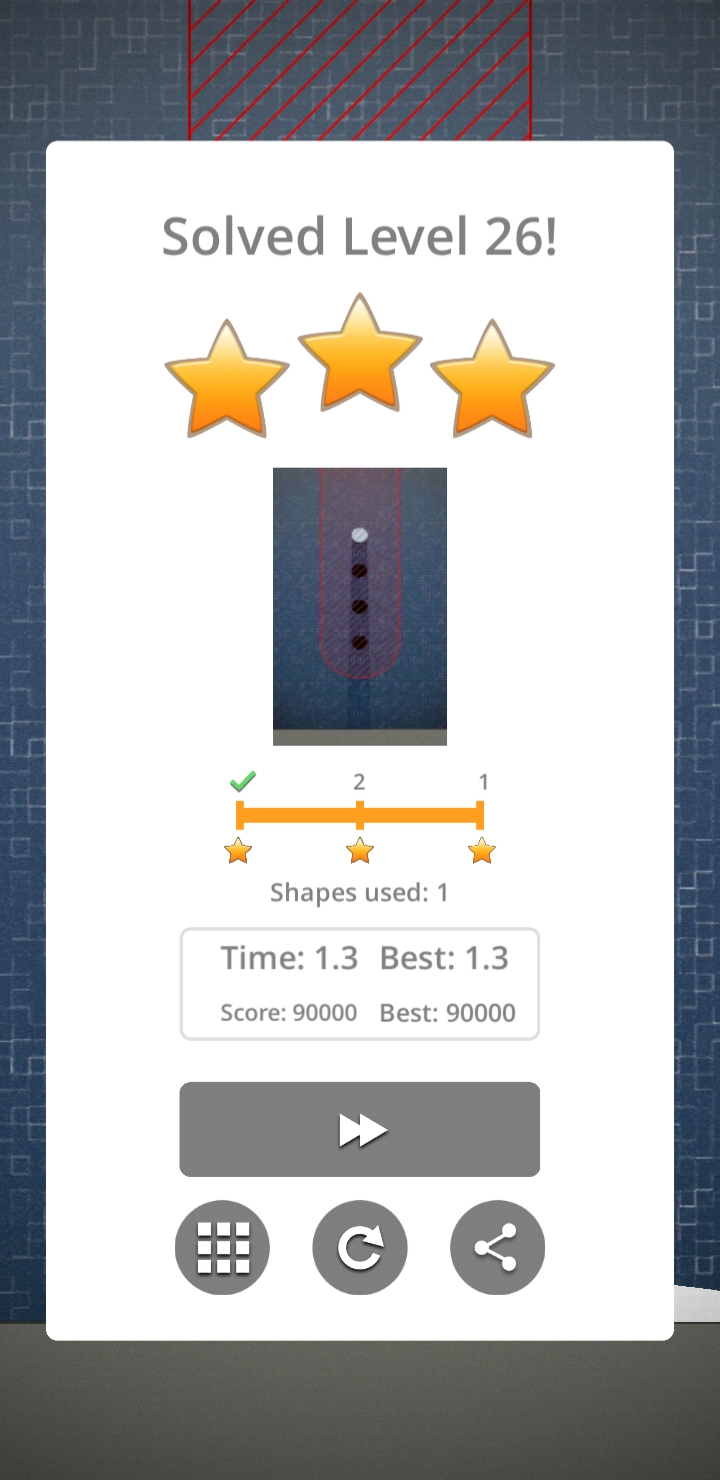The image size is (720, 1480).
Task: Continue to the next level
Action: [x=359, y=1129]
